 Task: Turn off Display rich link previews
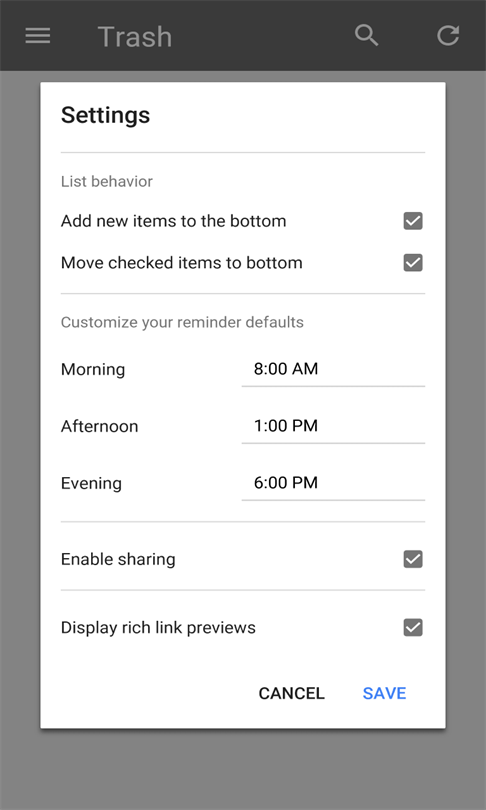click(x=413, y=628)
